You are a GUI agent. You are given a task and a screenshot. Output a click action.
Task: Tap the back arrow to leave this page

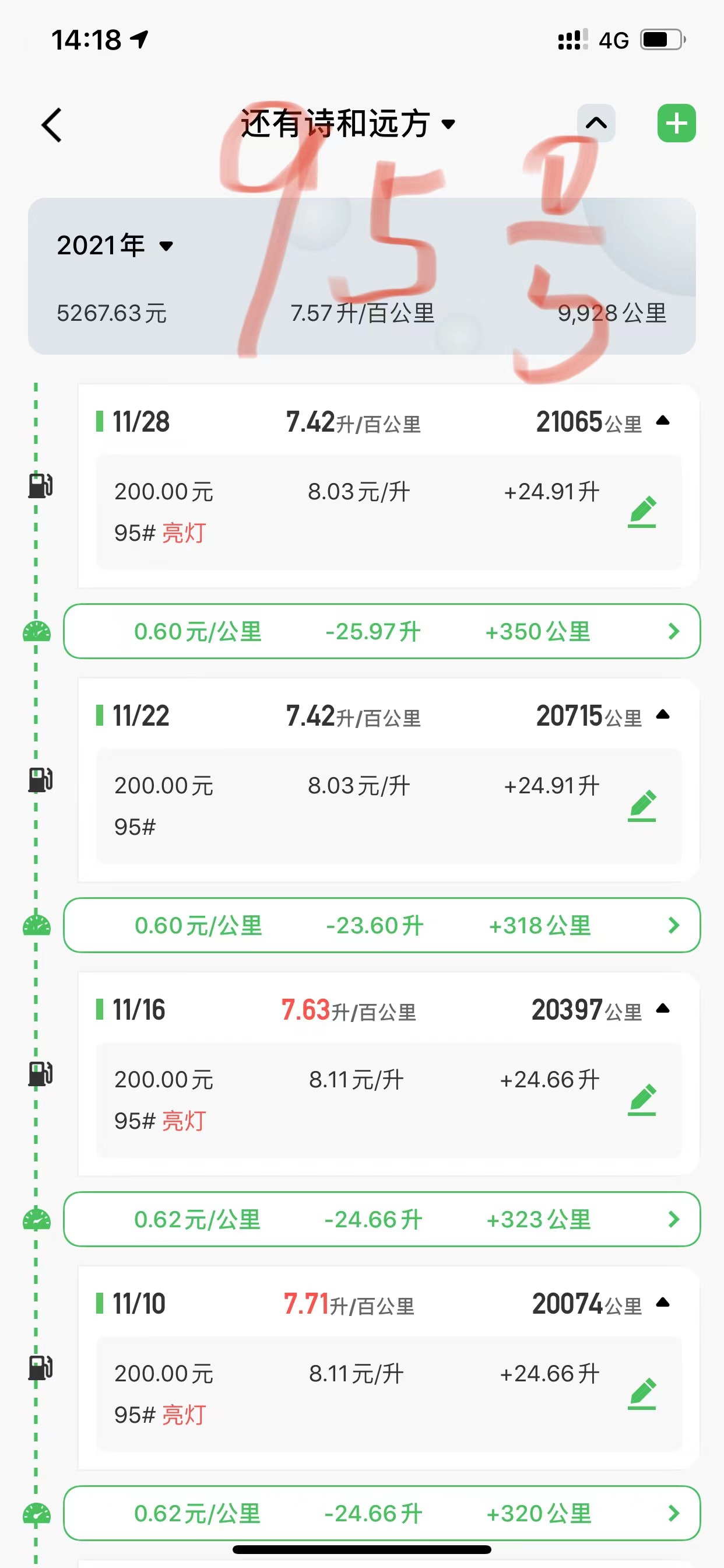[52, 124]
